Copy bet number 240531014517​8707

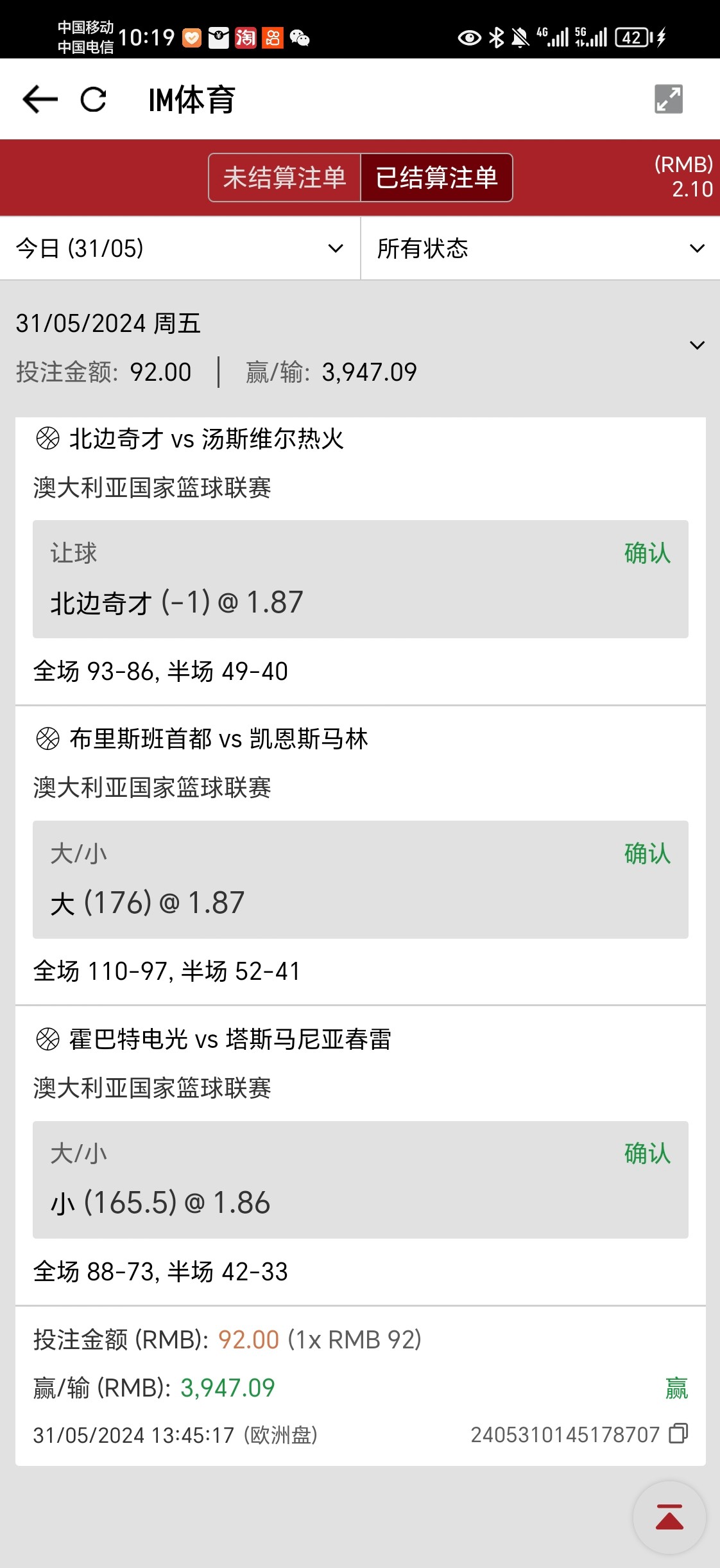coord(678,1434)
